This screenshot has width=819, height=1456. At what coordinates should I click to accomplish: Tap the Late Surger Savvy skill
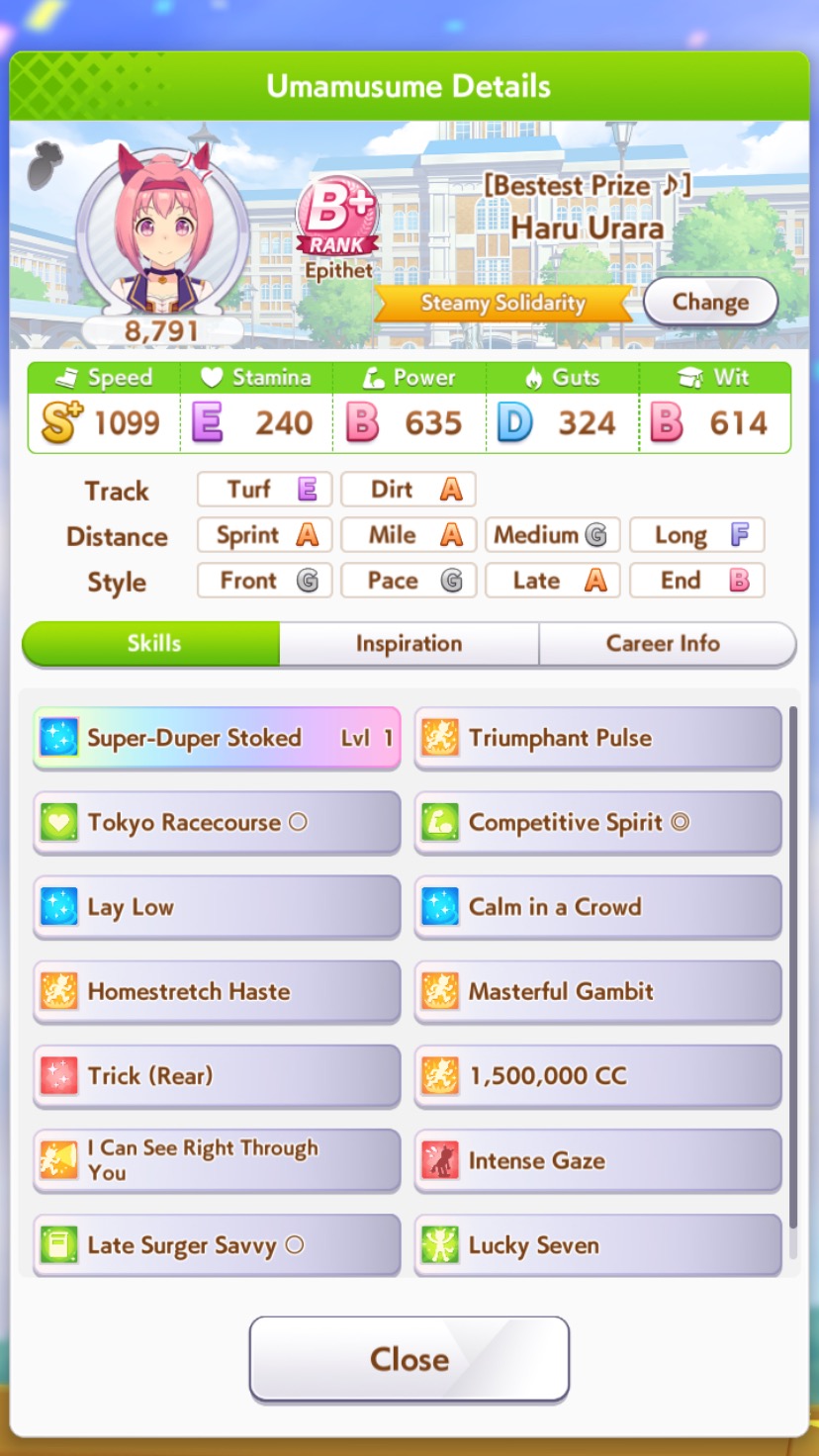coord(217,1245)
